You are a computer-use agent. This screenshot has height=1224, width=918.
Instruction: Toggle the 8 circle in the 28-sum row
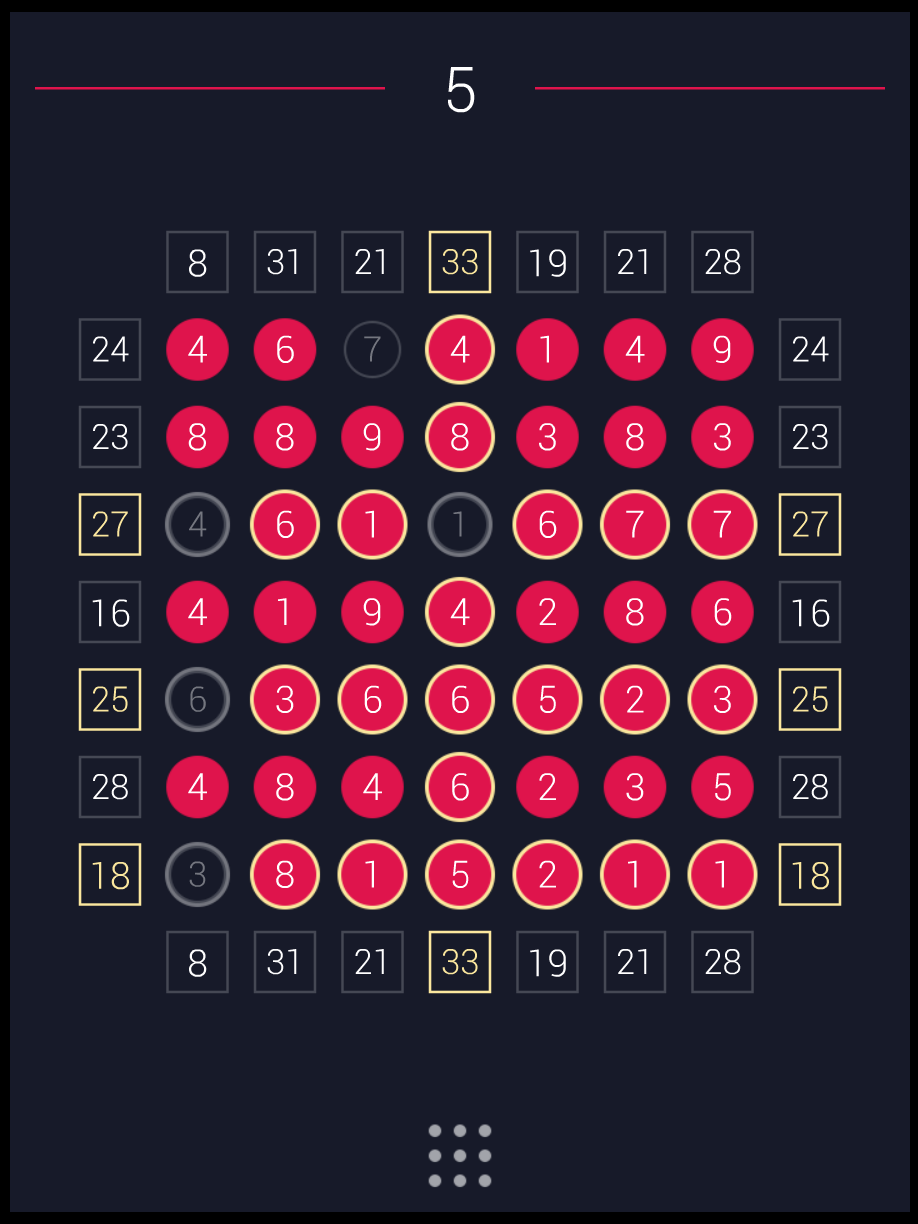pos(285,787)
